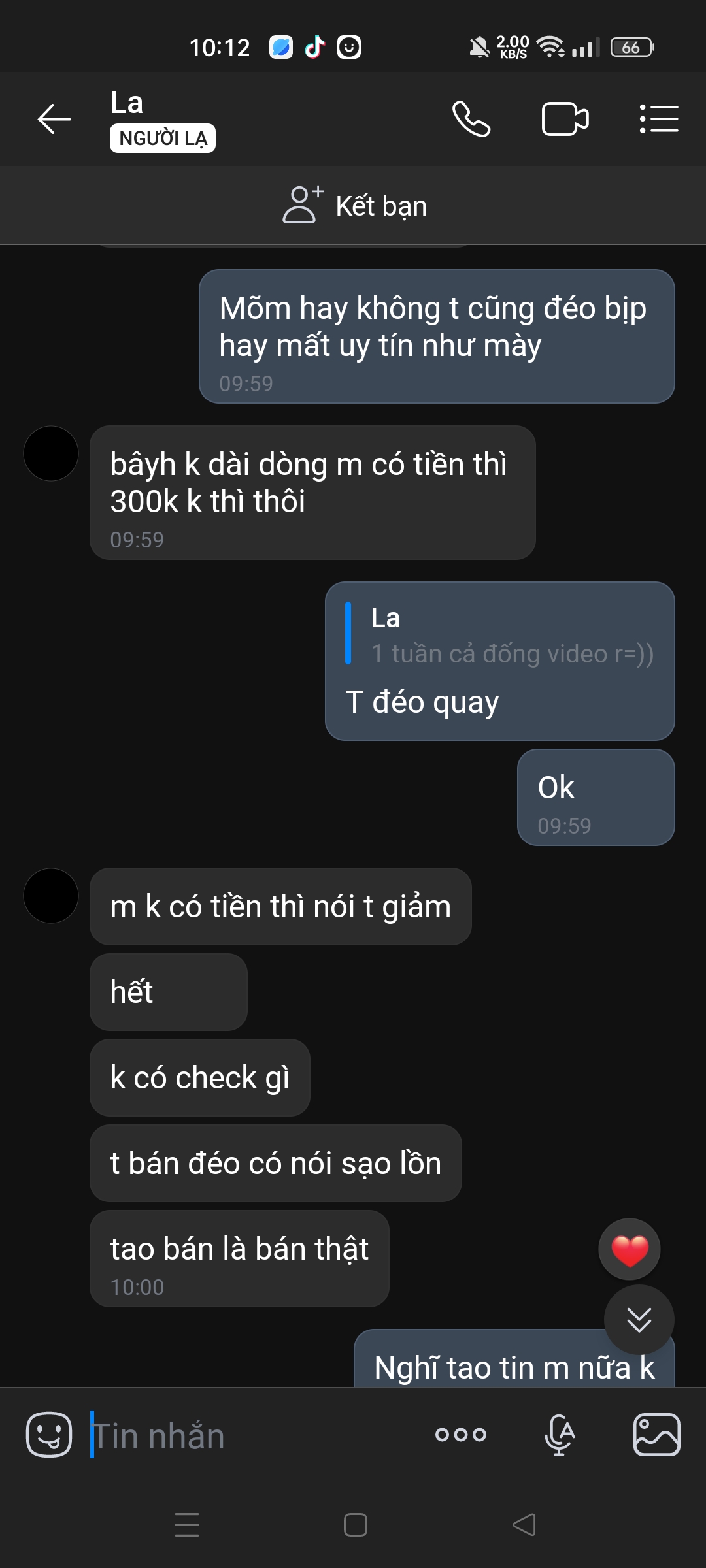Jump to the latest messages
The image size is (706, 1568).
[x=639, y=1320]
